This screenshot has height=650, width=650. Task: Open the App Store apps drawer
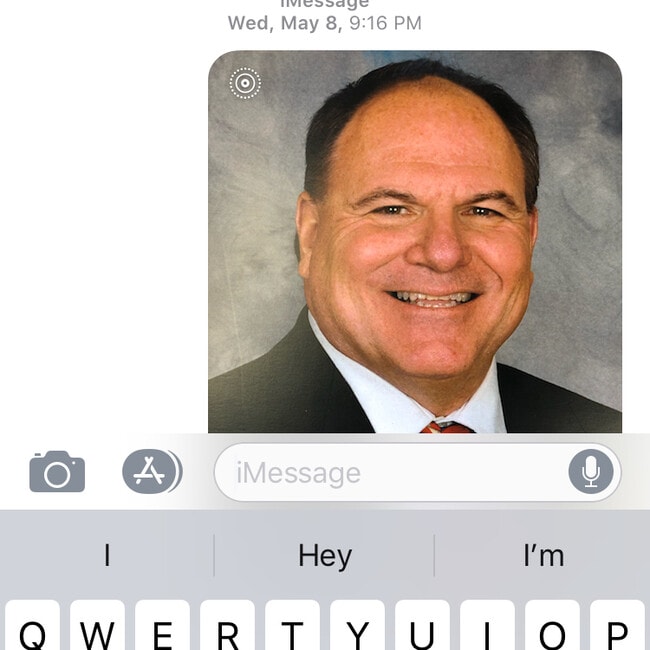point(151,472)
